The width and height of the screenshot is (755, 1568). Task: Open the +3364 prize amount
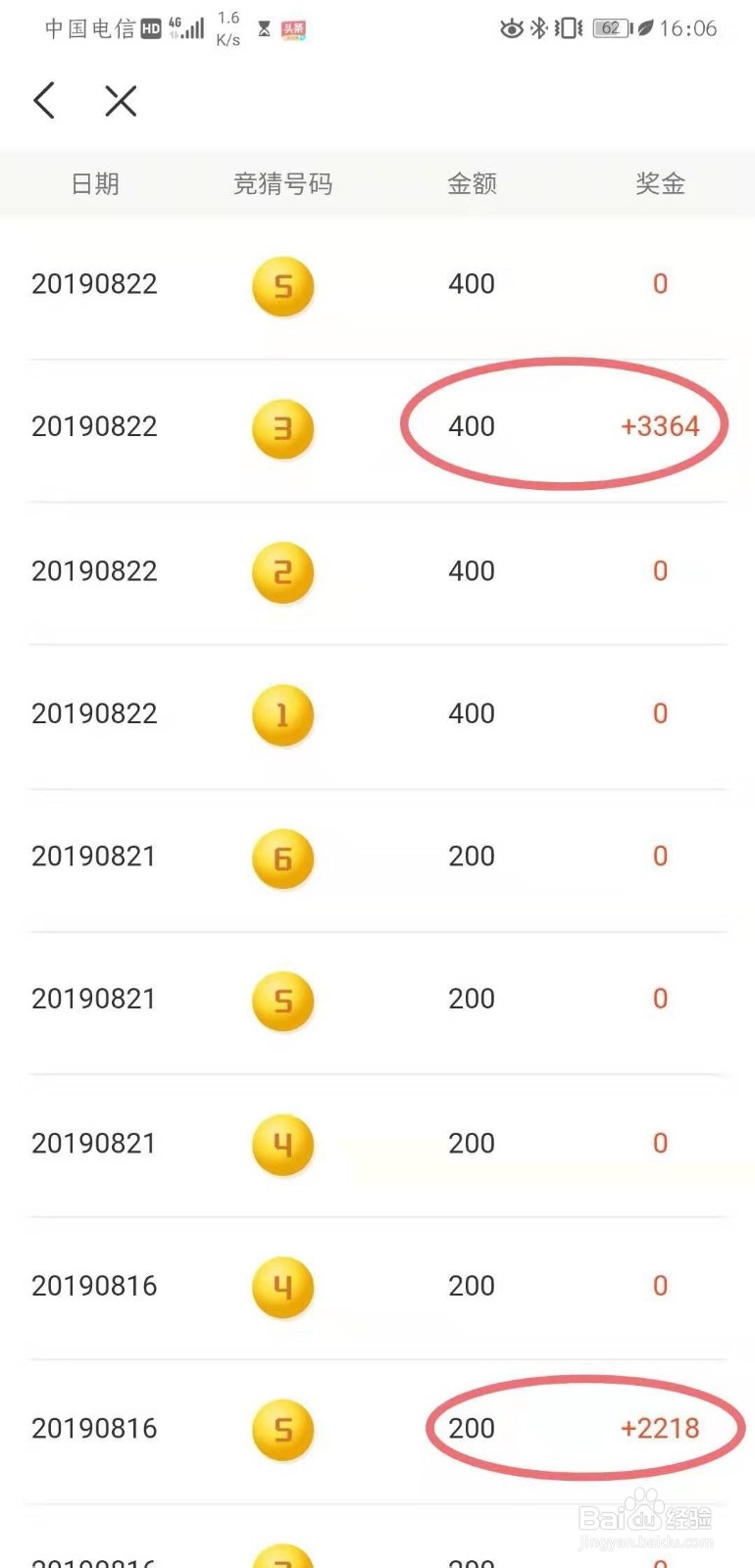click(x=661, y=426)
